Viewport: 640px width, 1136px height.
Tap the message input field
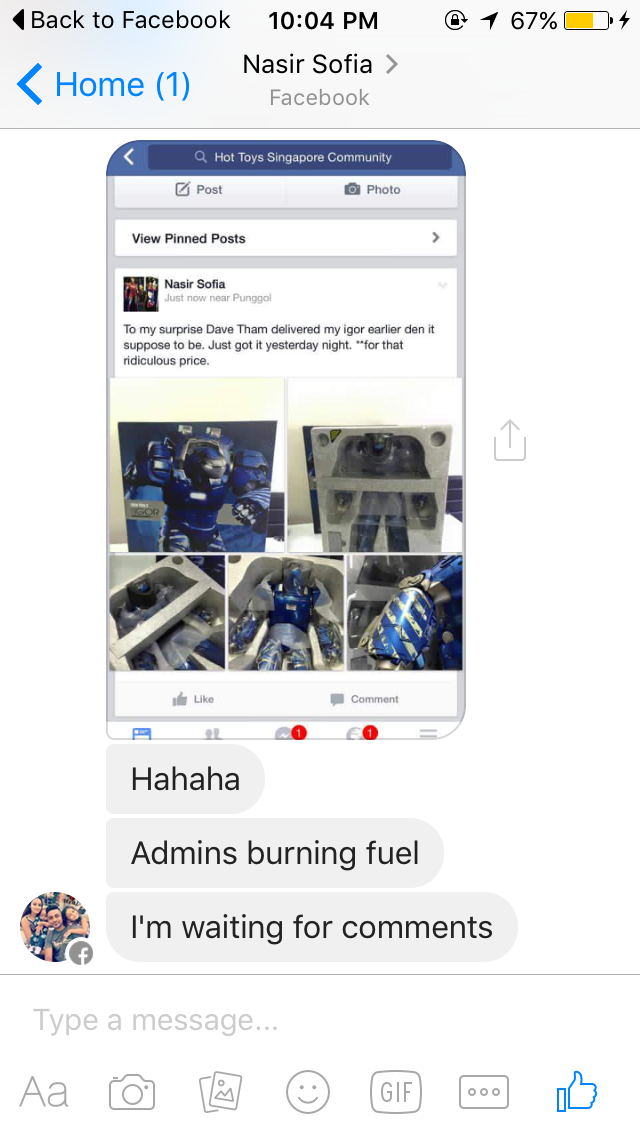320,1020
